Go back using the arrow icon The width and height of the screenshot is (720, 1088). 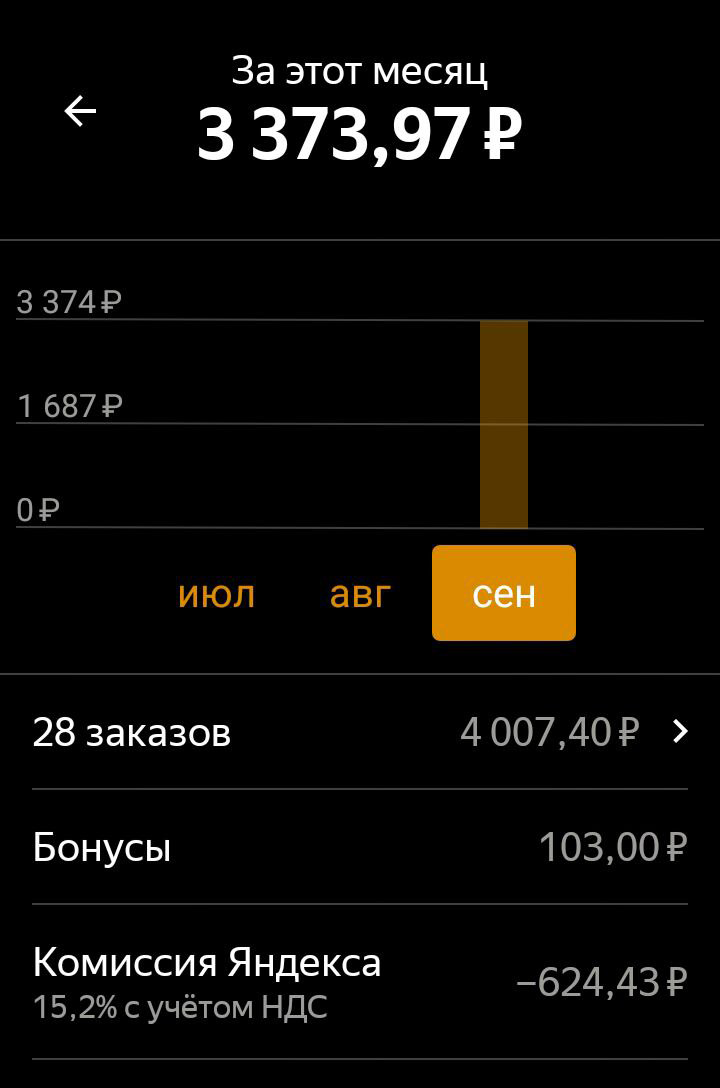point(80,111)
